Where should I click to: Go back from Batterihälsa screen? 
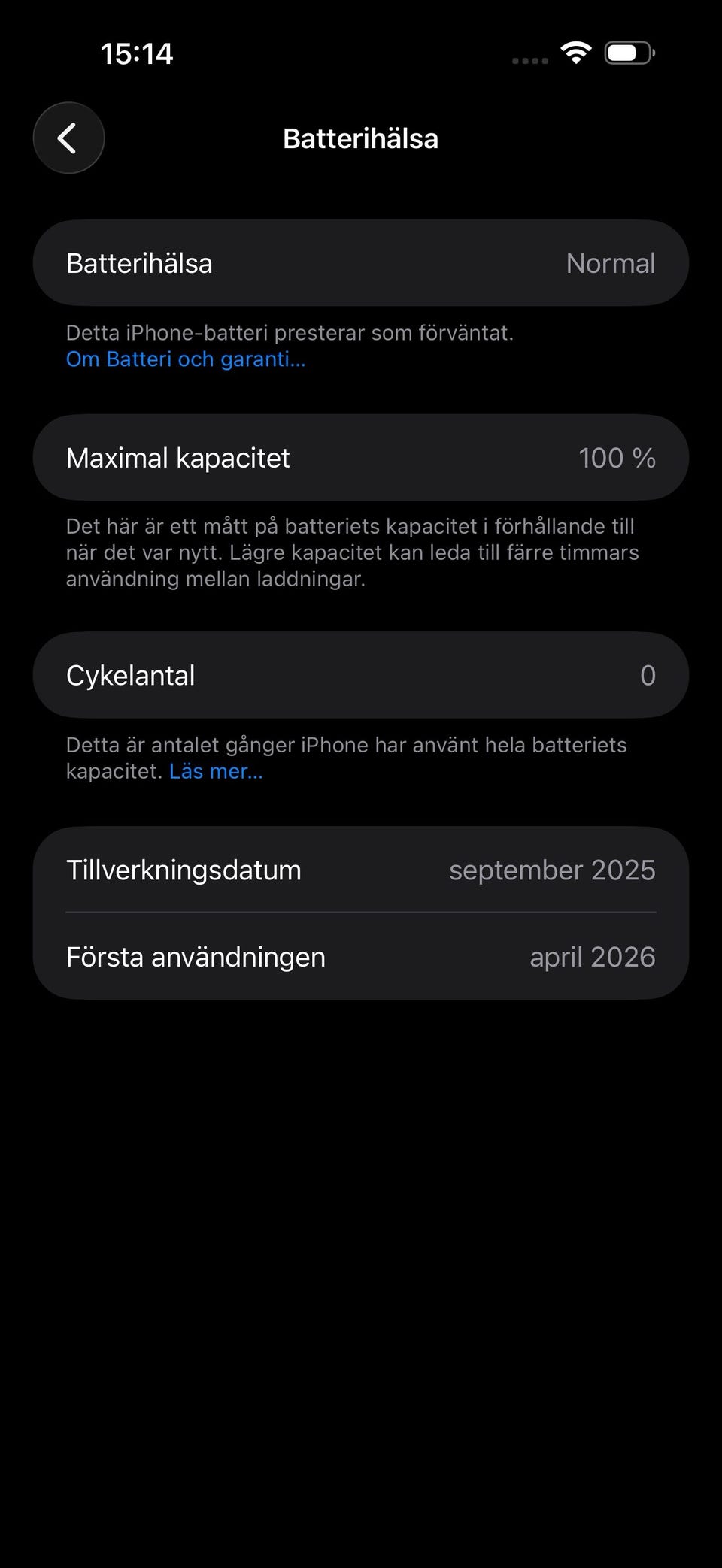point(68,138)
